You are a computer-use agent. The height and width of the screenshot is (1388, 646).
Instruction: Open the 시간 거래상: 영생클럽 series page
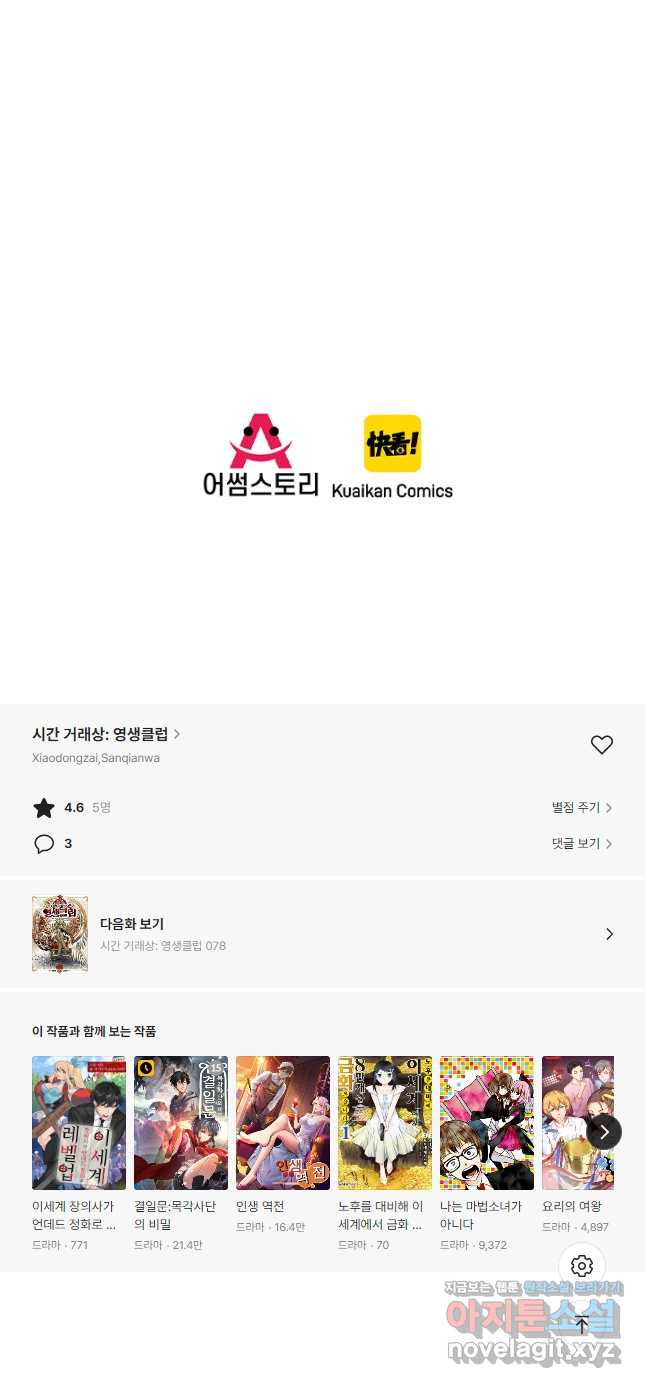pyautogui.click(x=105, y=734)
